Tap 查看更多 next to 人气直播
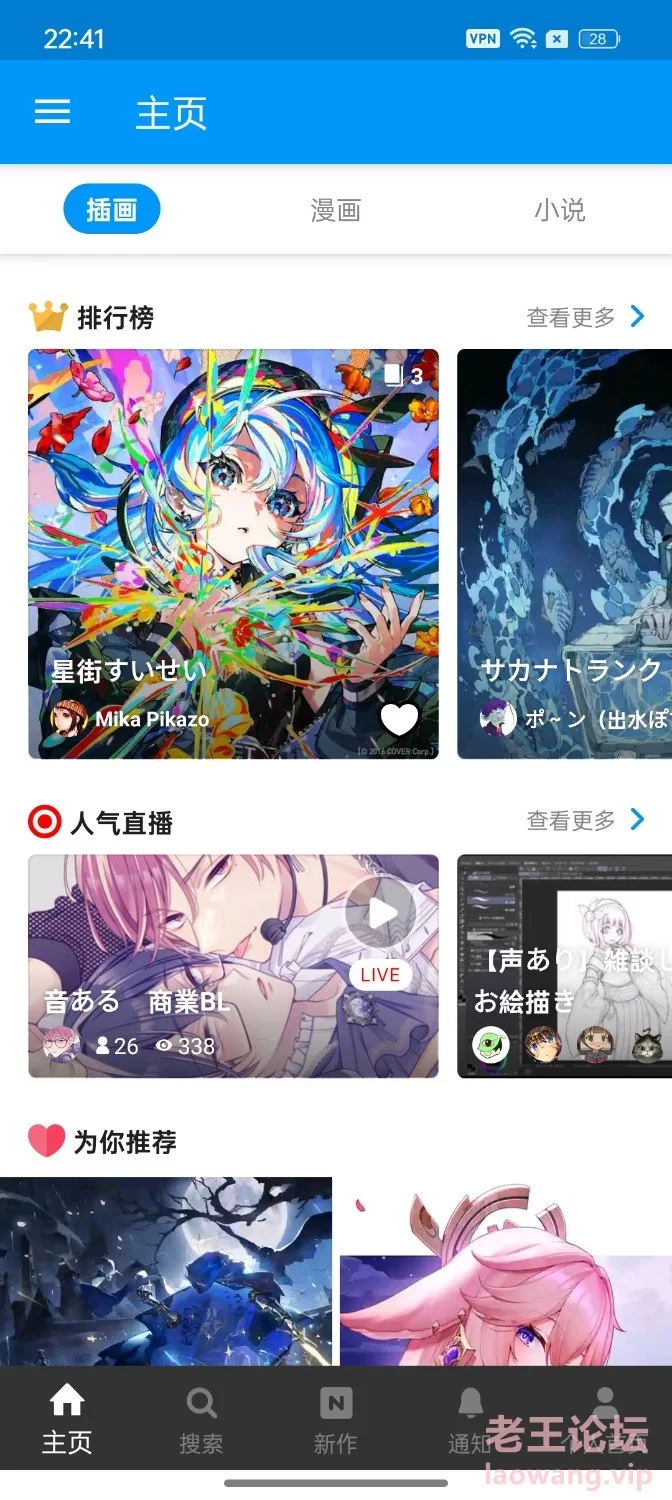 click(586, 820)
